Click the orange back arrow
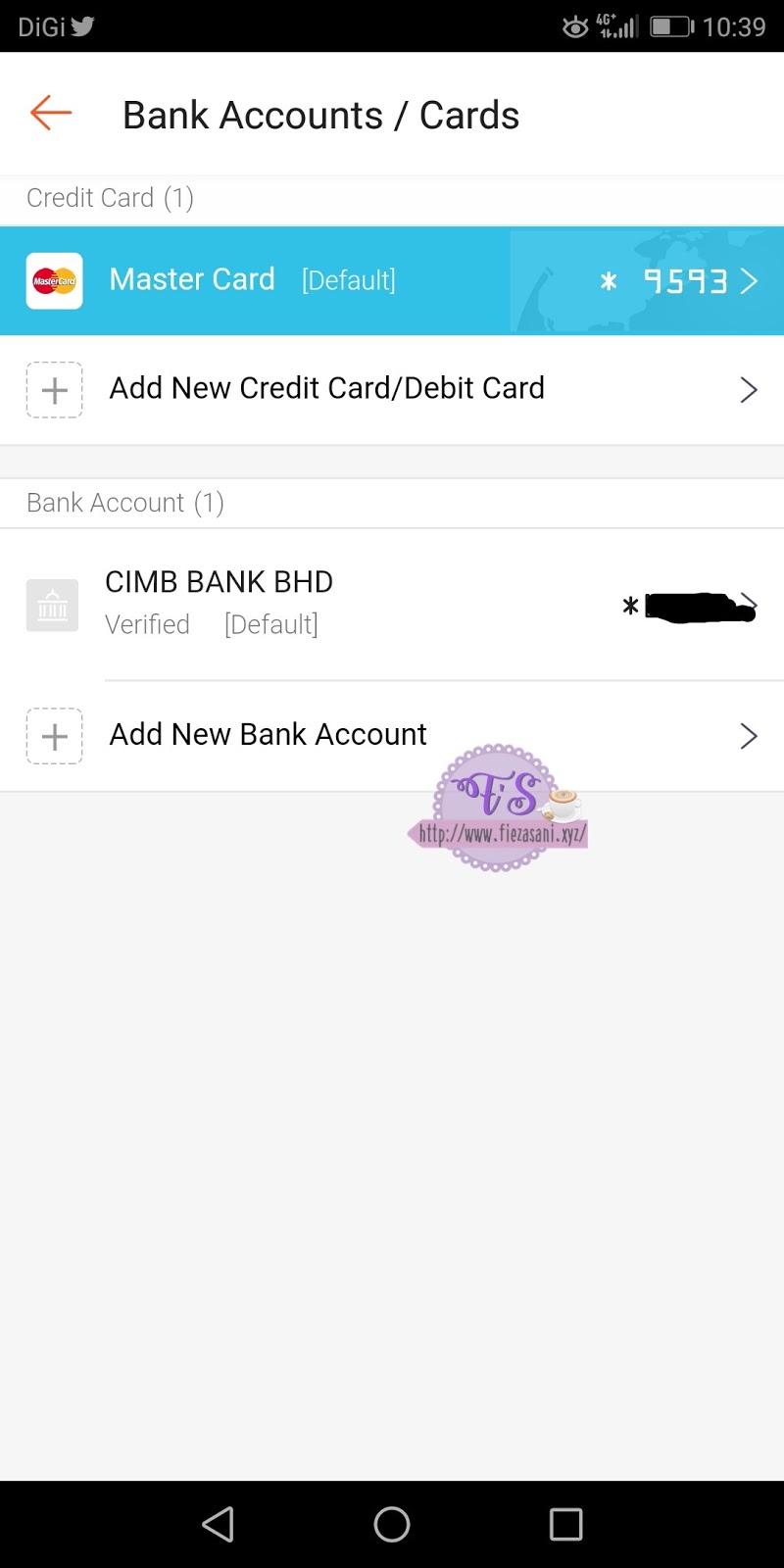The height and width of the screenshot is (1568, 784). (x=49, y=113)
